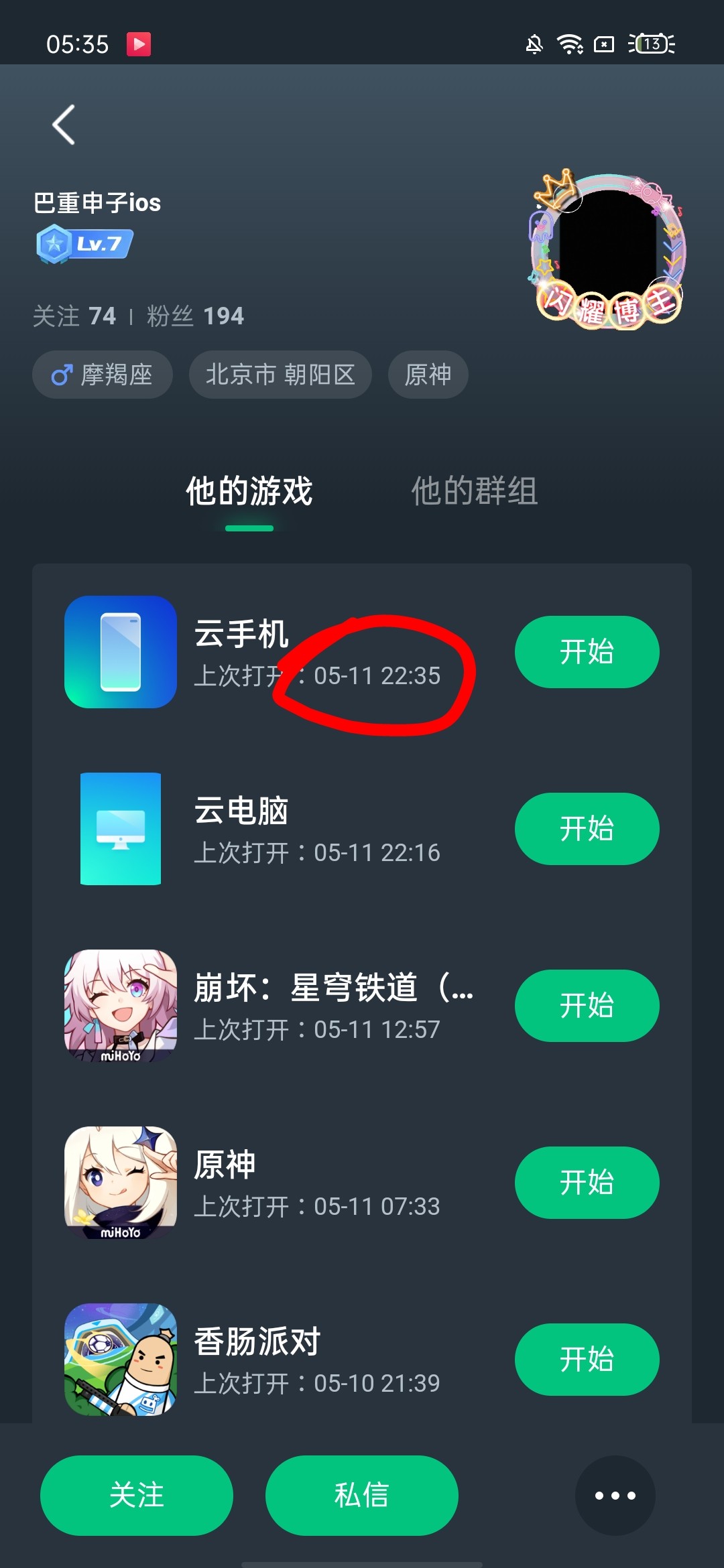Start 云电脑 with its 开始 button
Screen dimensions: 724x1568
coord(587,829)
